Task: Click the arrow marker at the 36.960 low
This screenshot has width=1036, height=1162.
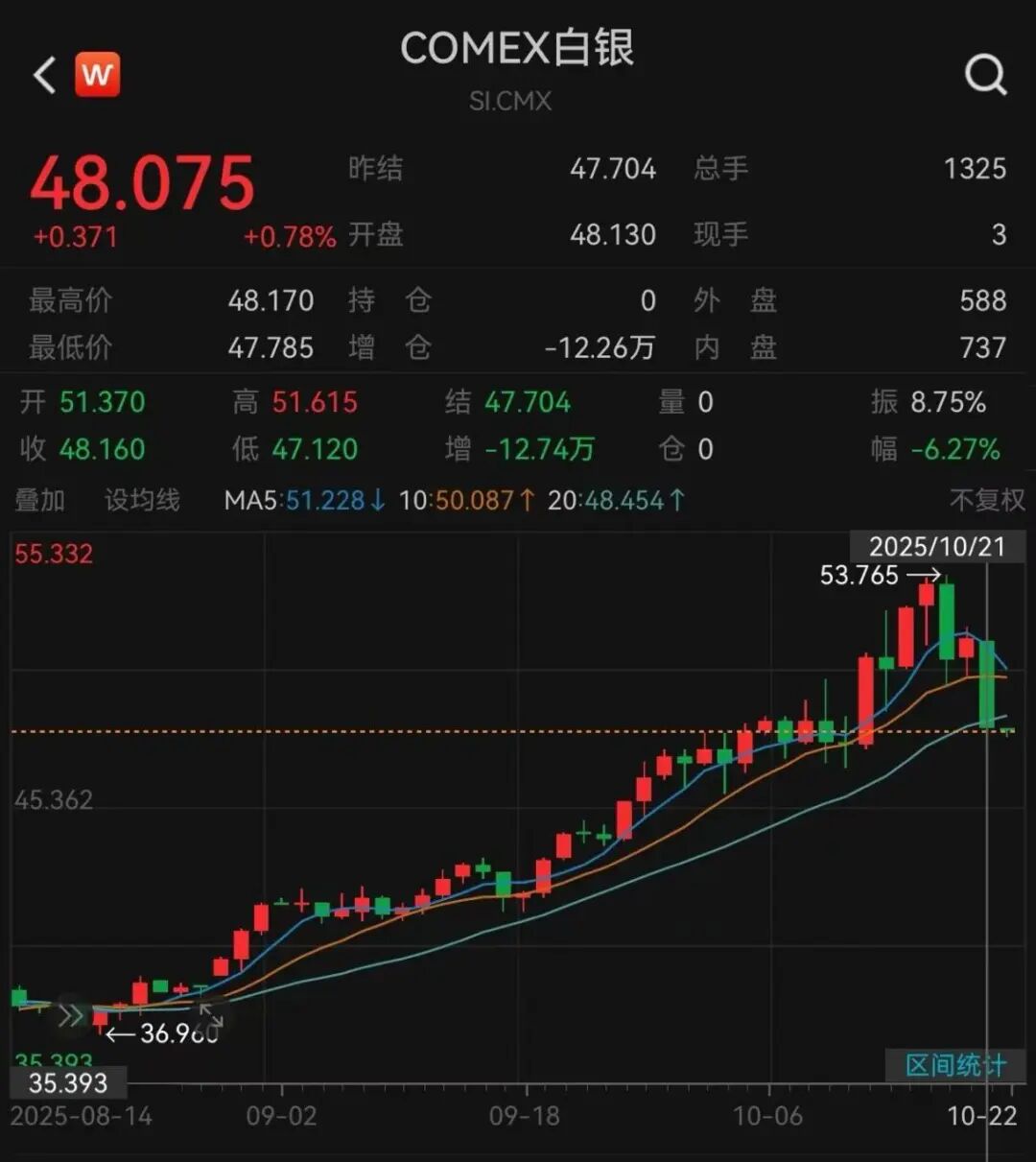Action: (123, 1034)
